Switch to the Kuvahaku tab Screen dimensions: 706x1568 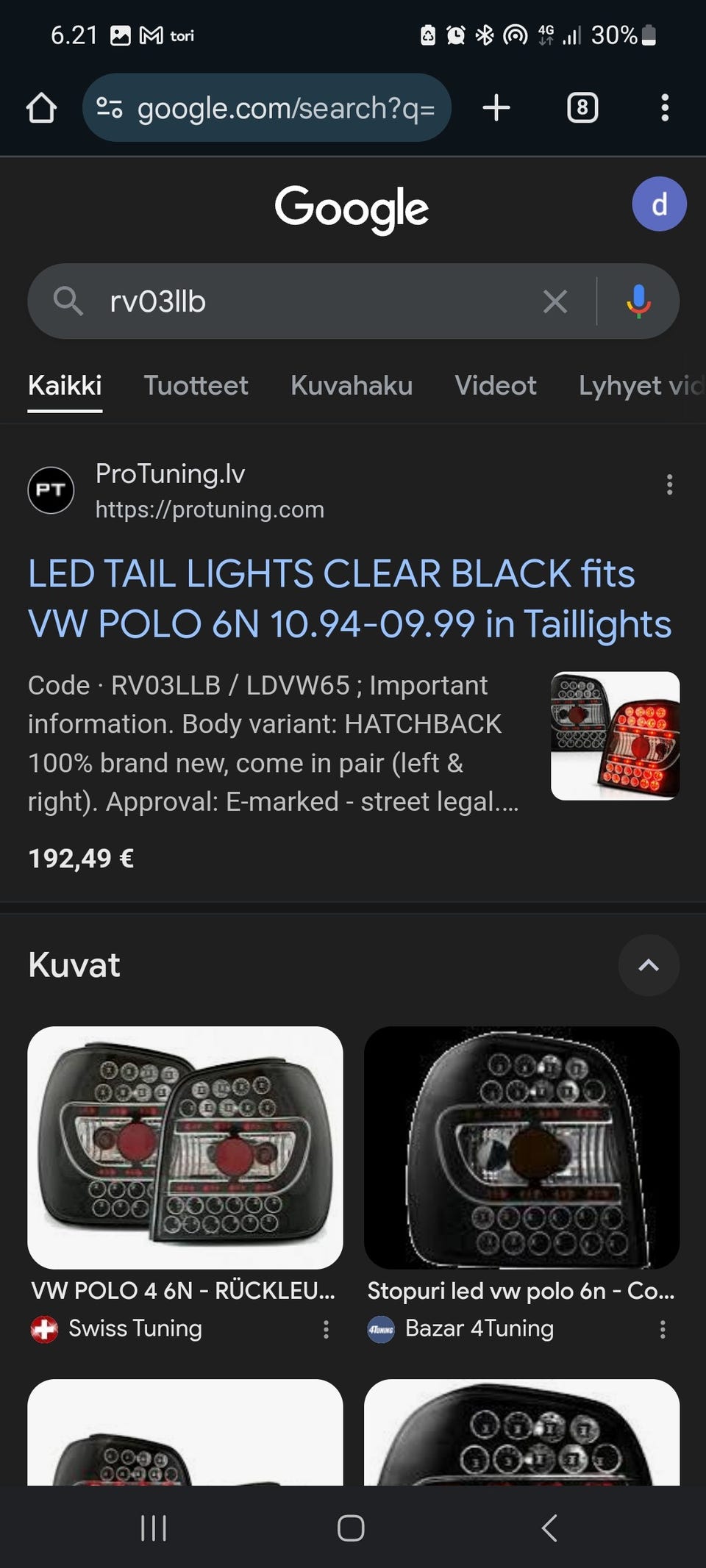click(351, 385)
